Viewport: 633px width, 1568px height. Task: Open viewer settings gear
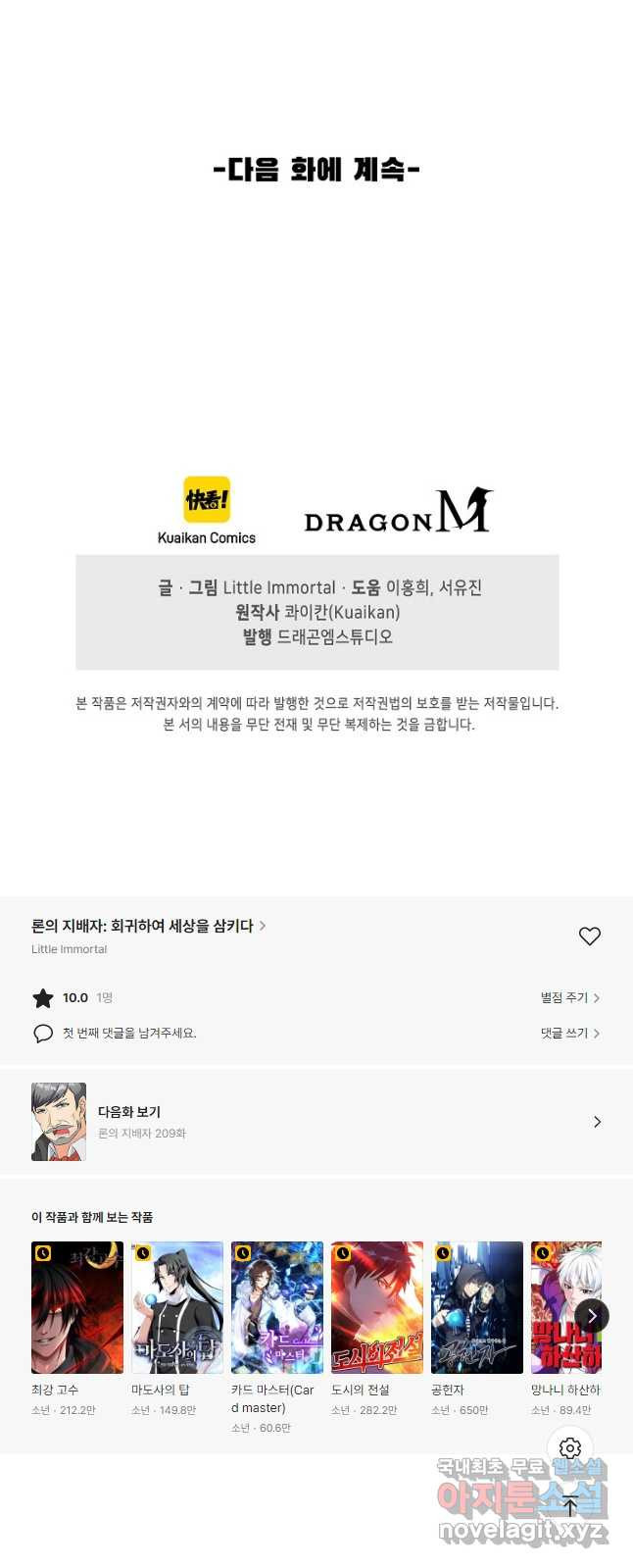[x=570, y=1448]
